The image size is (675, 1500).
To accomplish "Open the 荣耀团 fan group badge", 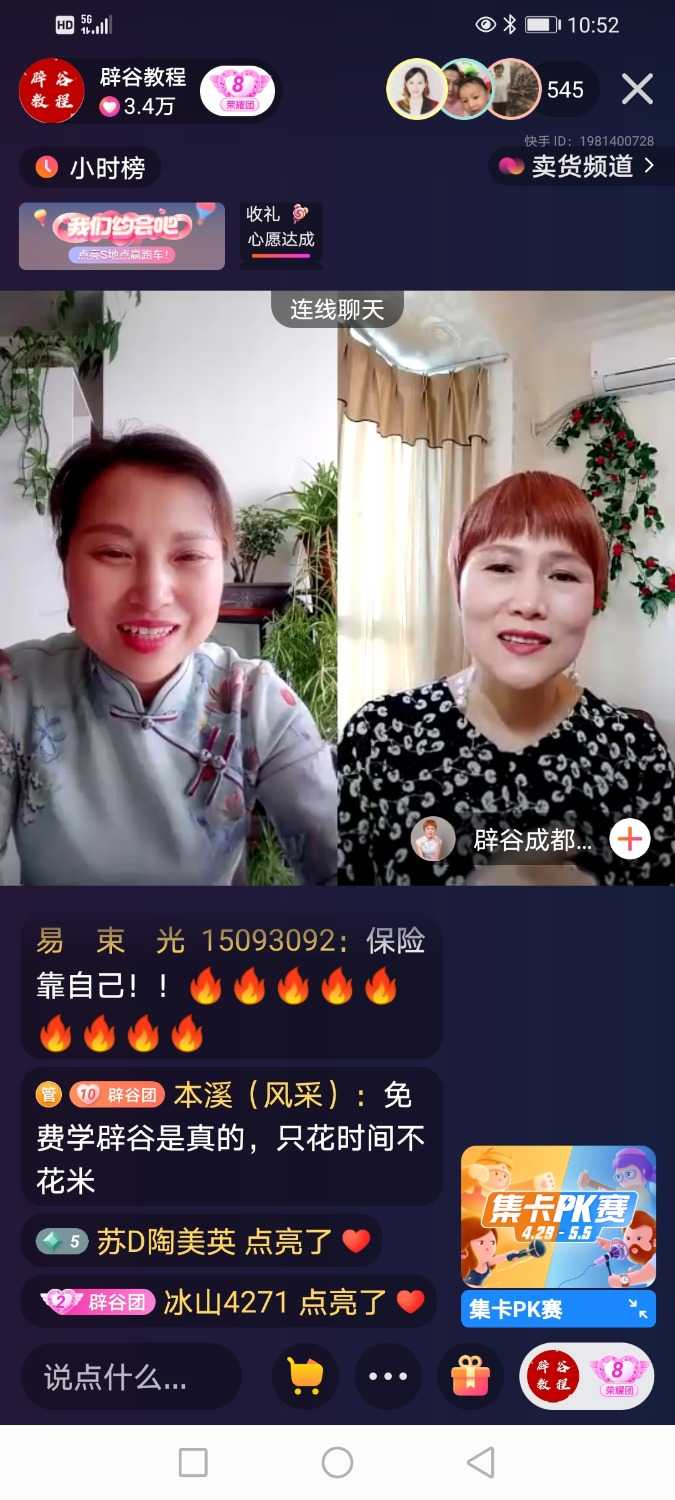I will 237,91.
